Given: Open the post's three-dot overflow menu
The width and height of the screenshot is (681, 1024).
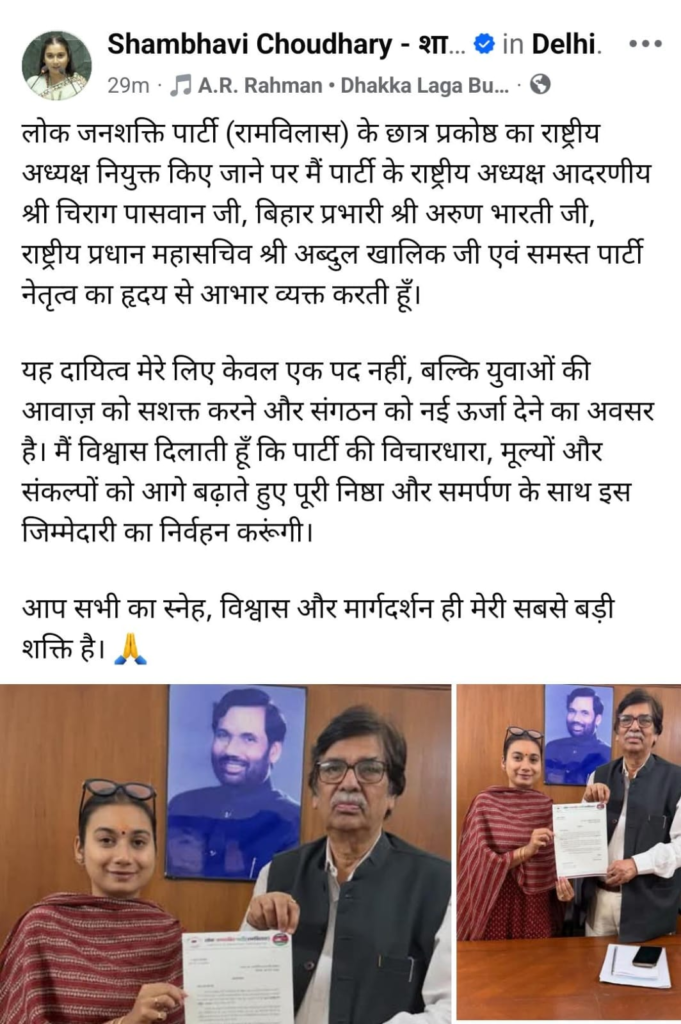Looking at the screenshot, I should coord(645,44).
